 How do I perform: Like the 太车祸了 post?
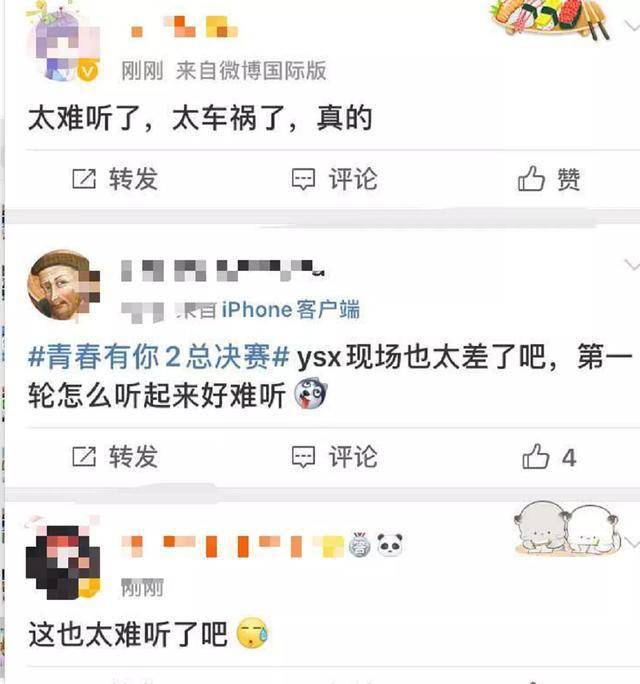tap(548, 179)
